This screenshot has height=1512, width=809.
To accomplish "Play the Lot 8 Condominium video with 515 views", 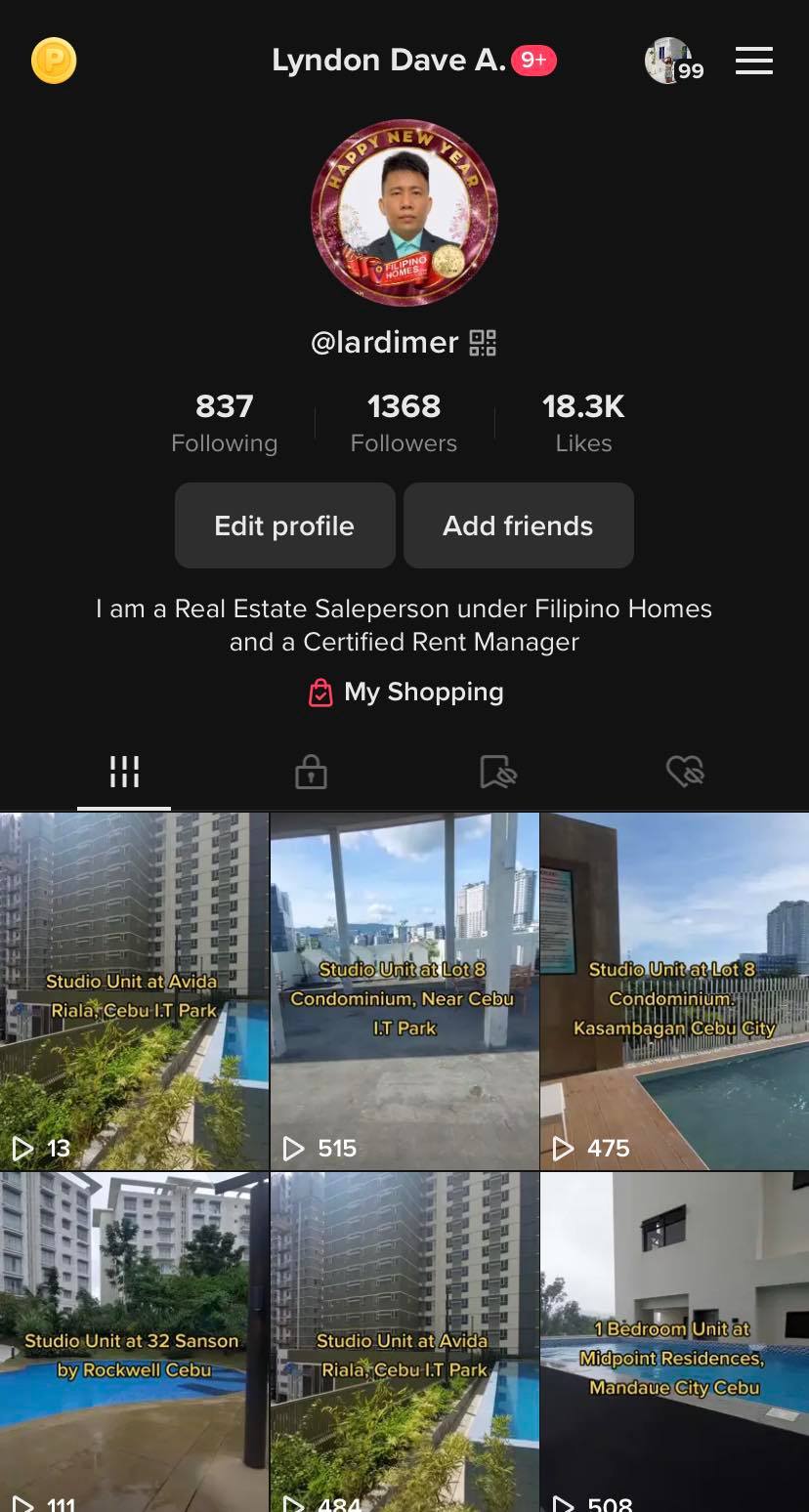I will pyautogui.click(x=404, y=990).
